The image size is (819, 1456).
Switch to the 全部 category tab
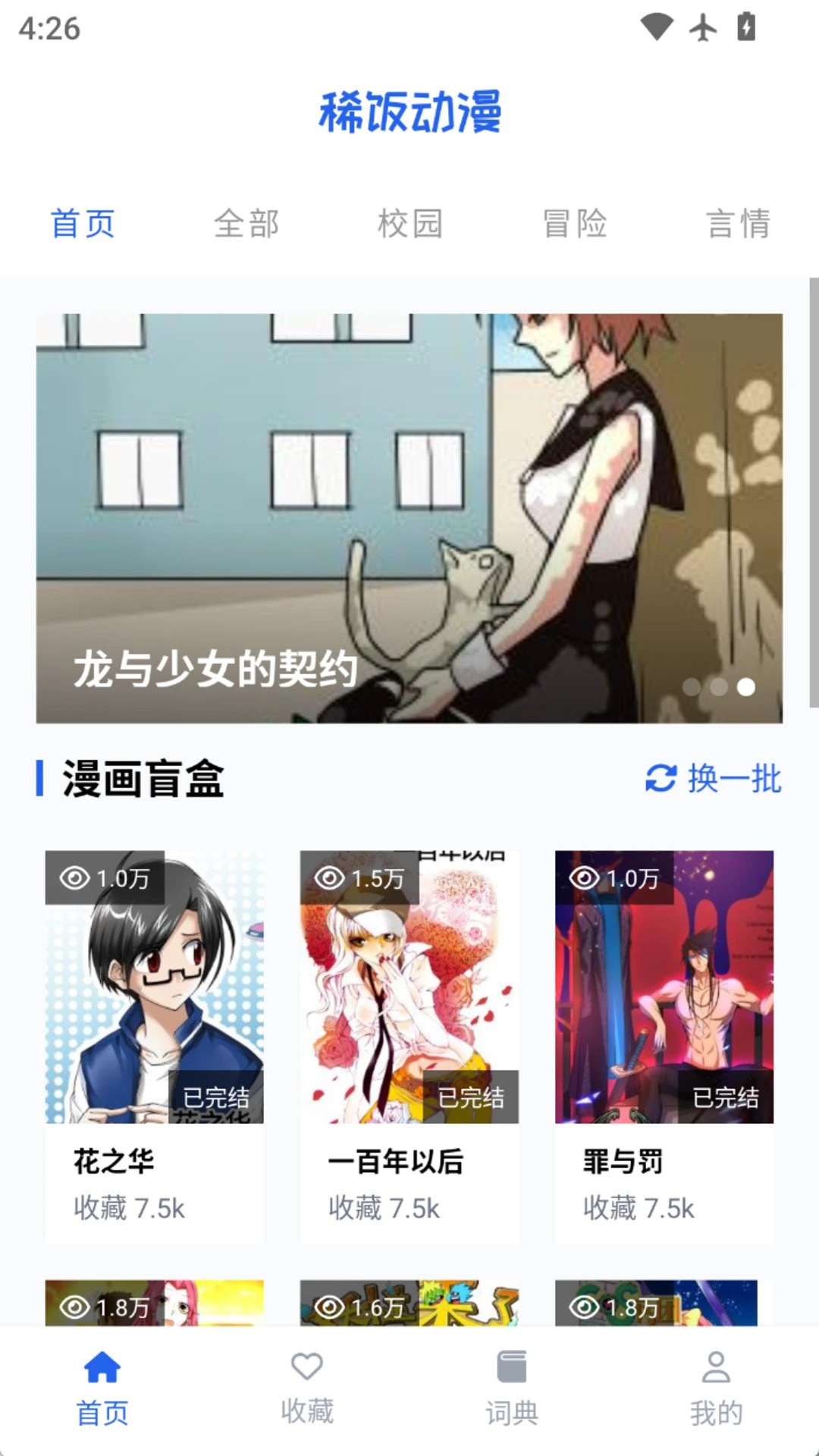click(246, 224)
